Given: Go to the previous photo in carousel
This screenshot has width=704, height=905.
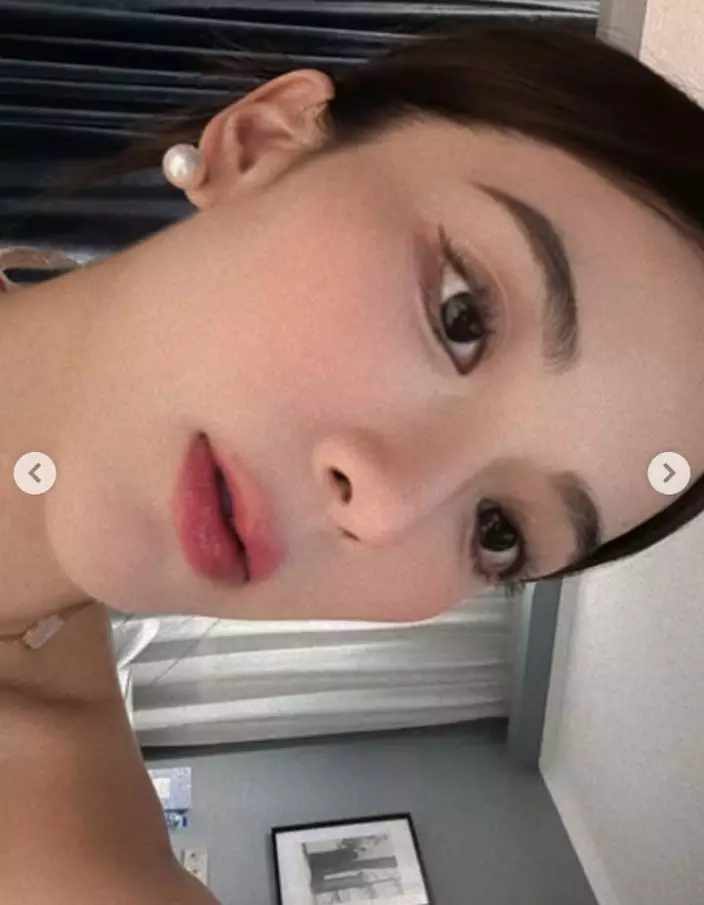Looking at the screenshot, I should [35, 473].
